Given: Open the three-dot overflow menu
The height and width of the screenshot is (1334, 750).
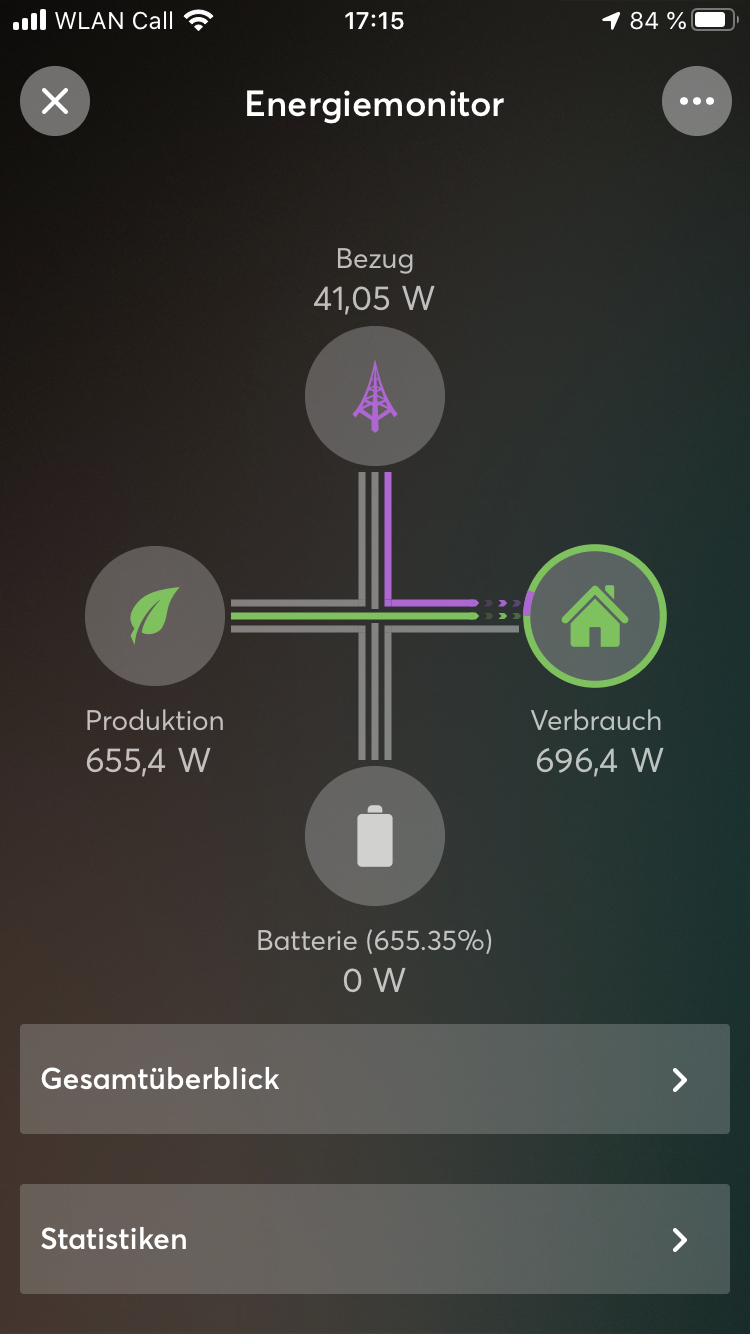Looking at the screenshot, I should click(x=696, y=100).
